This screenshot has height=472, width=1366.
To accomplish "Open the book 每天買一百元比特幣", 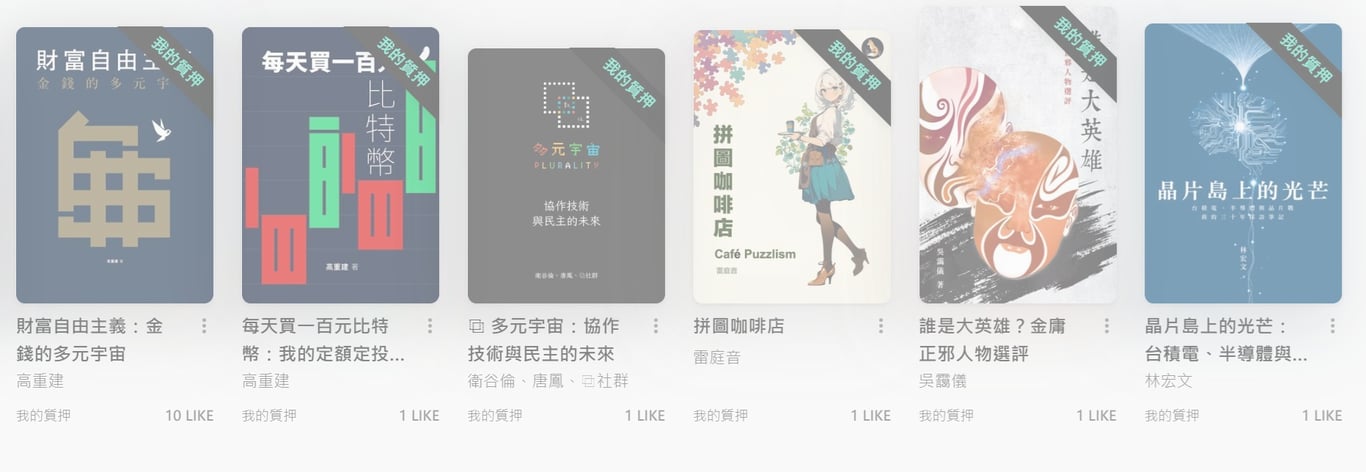I will coord(340,165).
